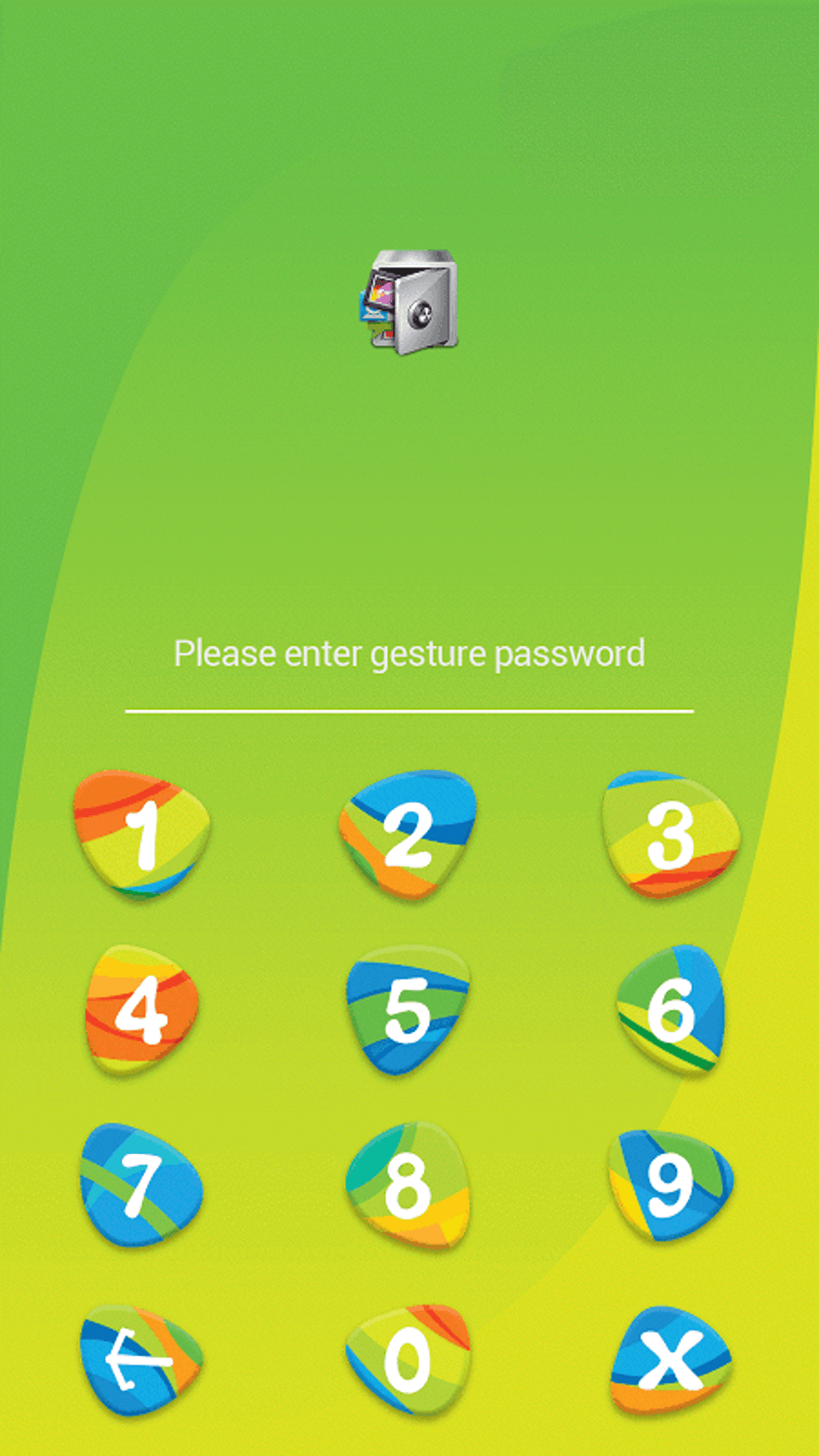Tap the gesture password prompt text

tap(409, 653)
